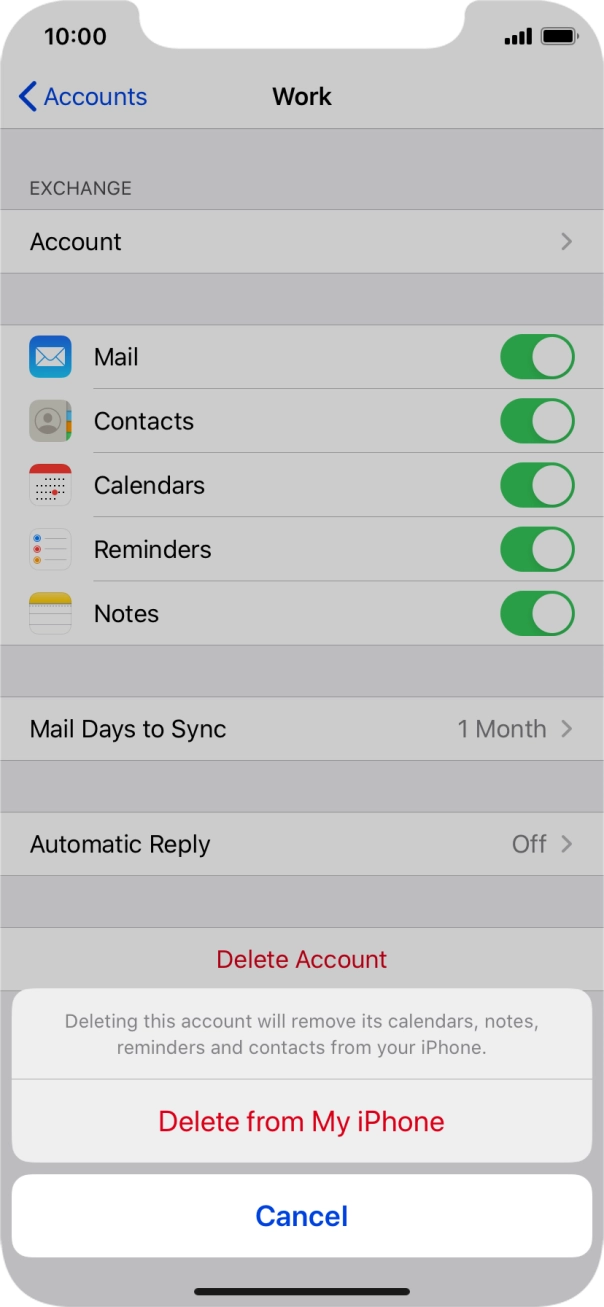Disable Contacts syncing
Image resolution: width=604 pixels, height=1307 pixels.
(x=537, y=422)
